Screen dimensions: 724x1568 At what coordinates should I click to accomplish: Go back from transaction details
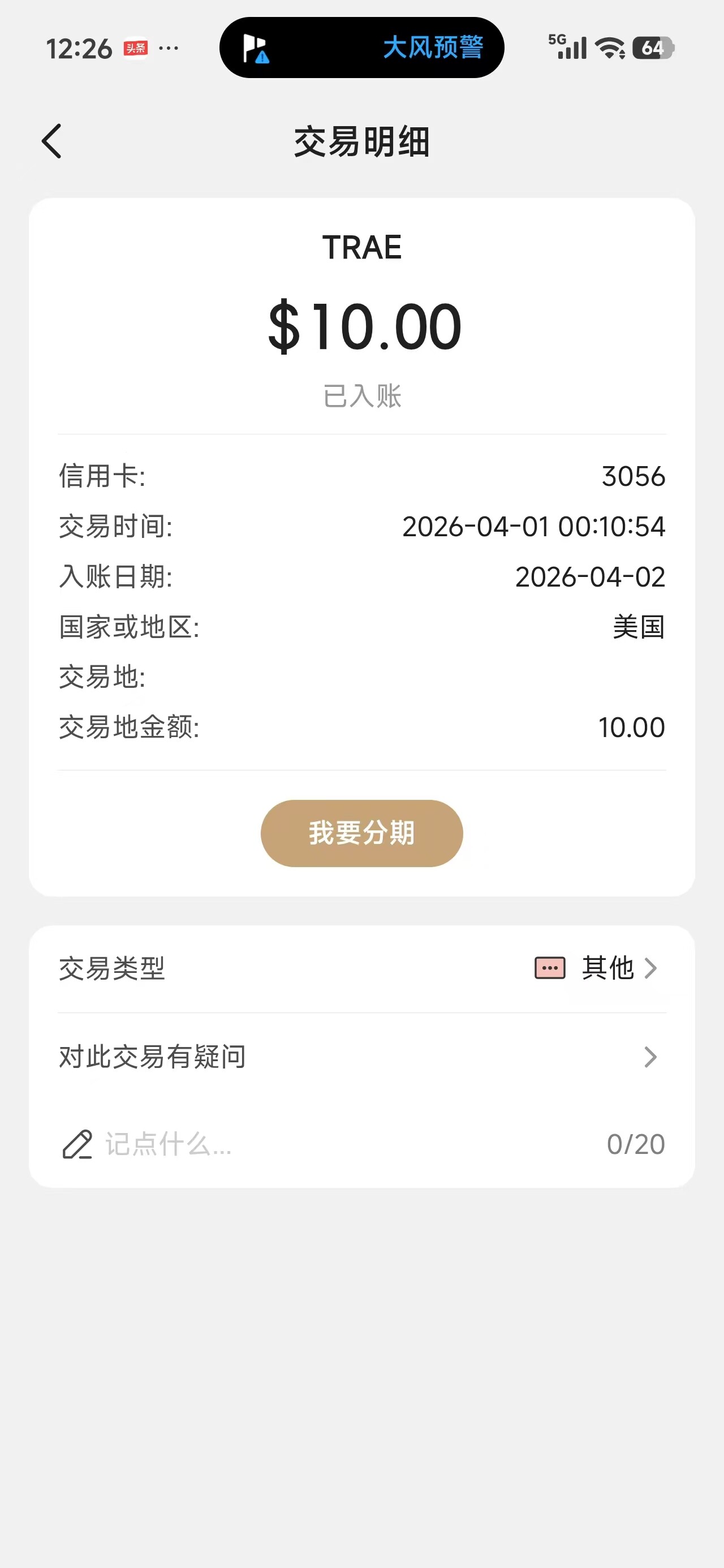coord(52,141)
